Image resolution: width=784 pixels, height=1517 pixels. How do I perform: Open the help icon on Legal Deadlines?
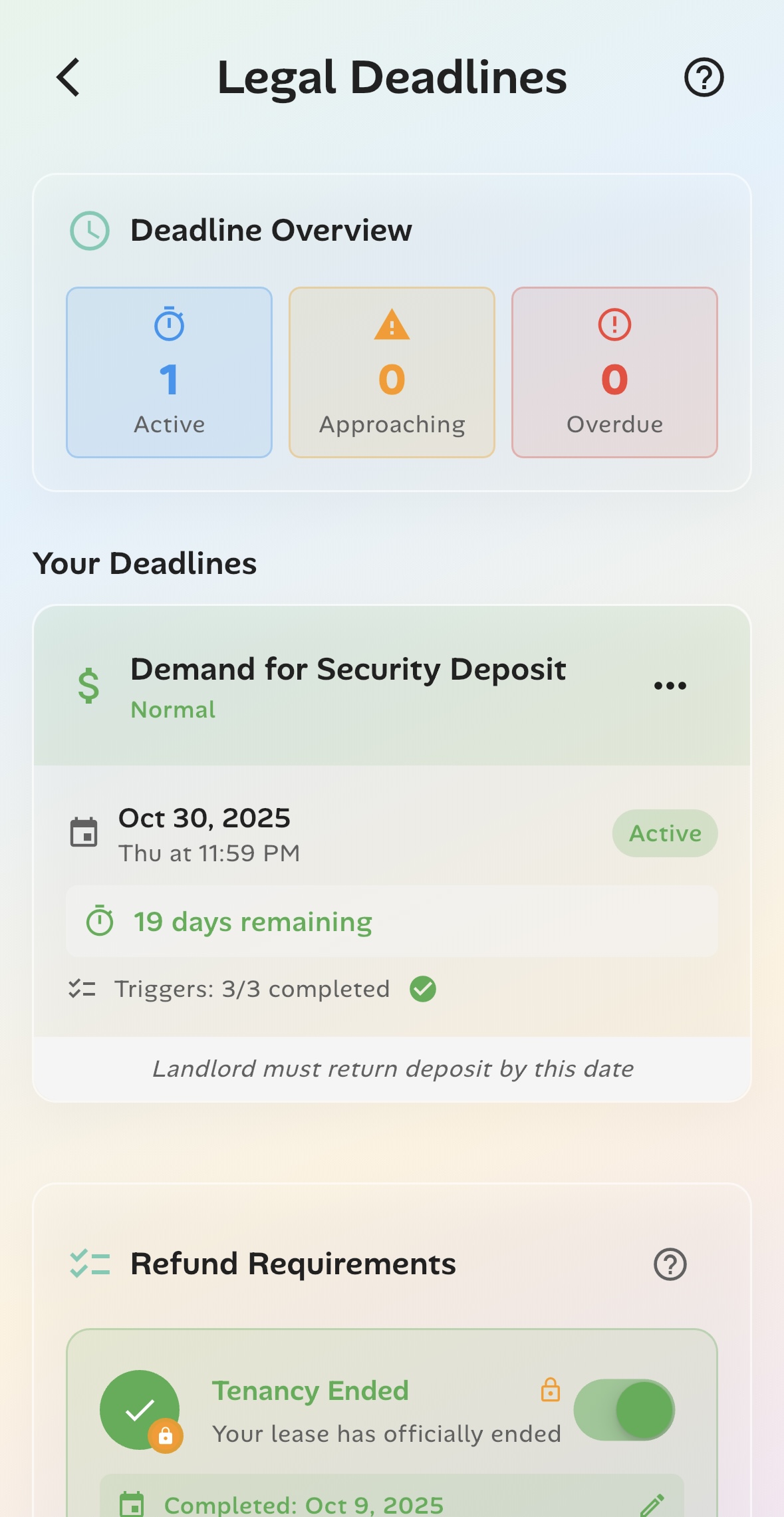[x=704, y=77]
